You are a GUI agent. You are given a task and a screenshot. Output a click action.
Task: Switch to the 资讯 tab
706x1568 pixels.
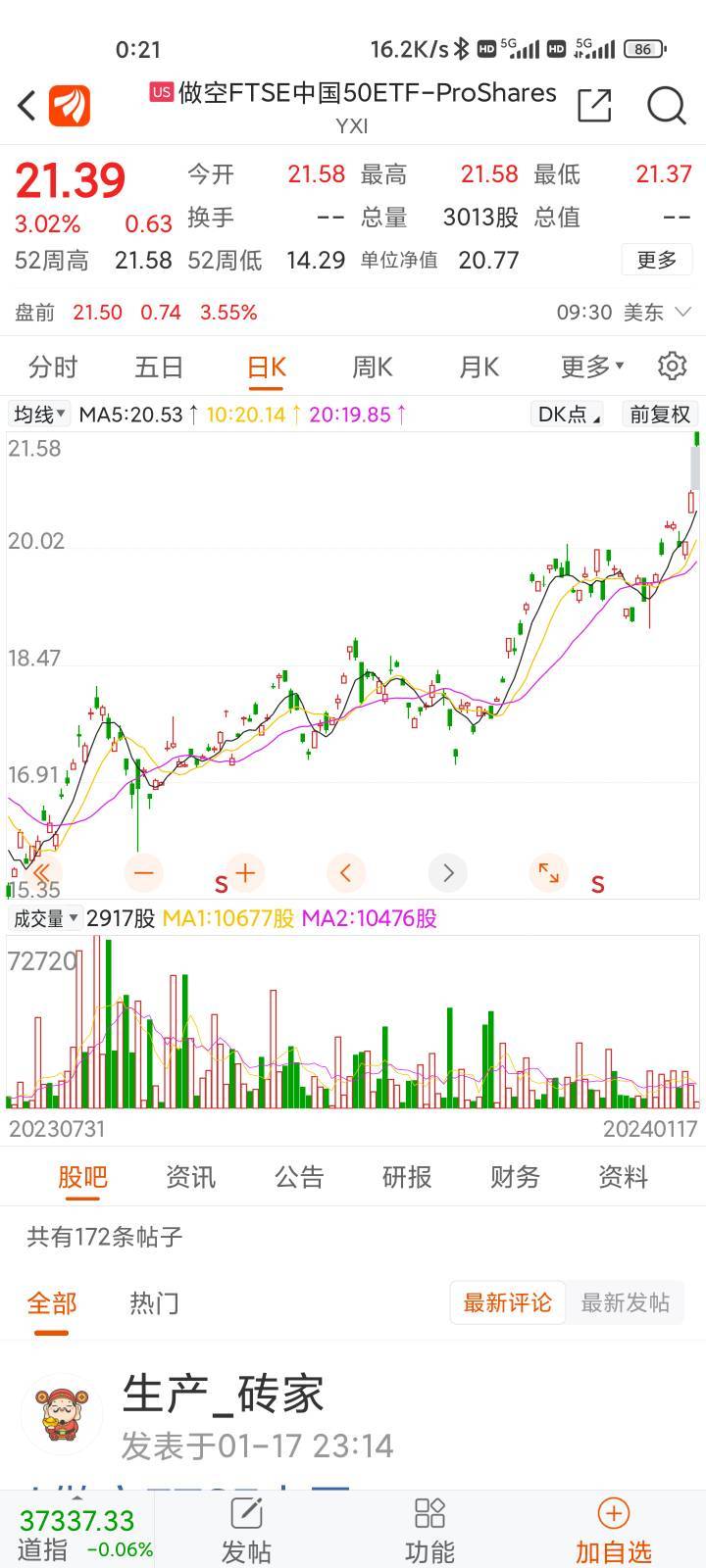click(190, 1177)
